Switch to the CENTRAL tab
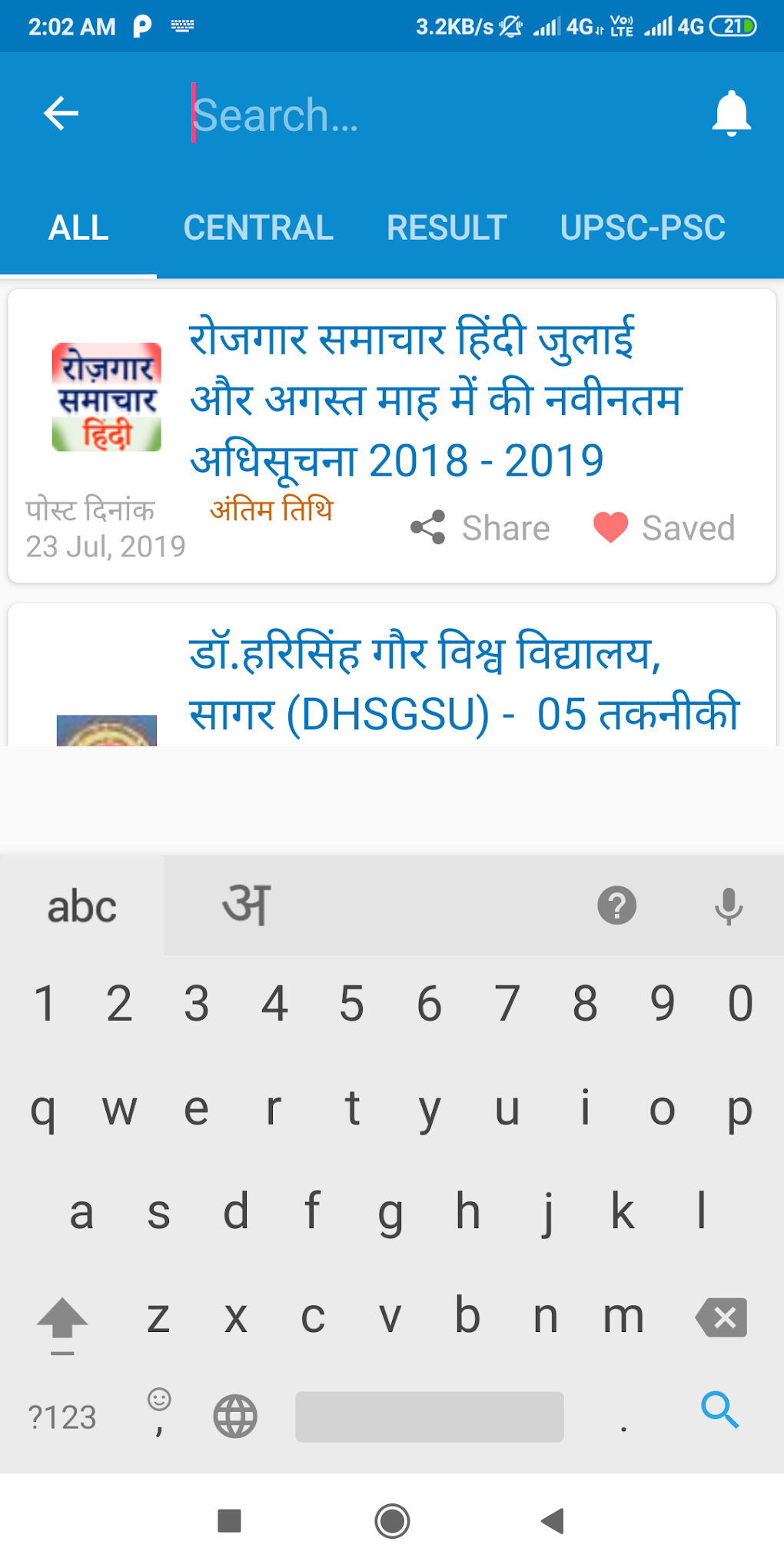 coord(258,228)
